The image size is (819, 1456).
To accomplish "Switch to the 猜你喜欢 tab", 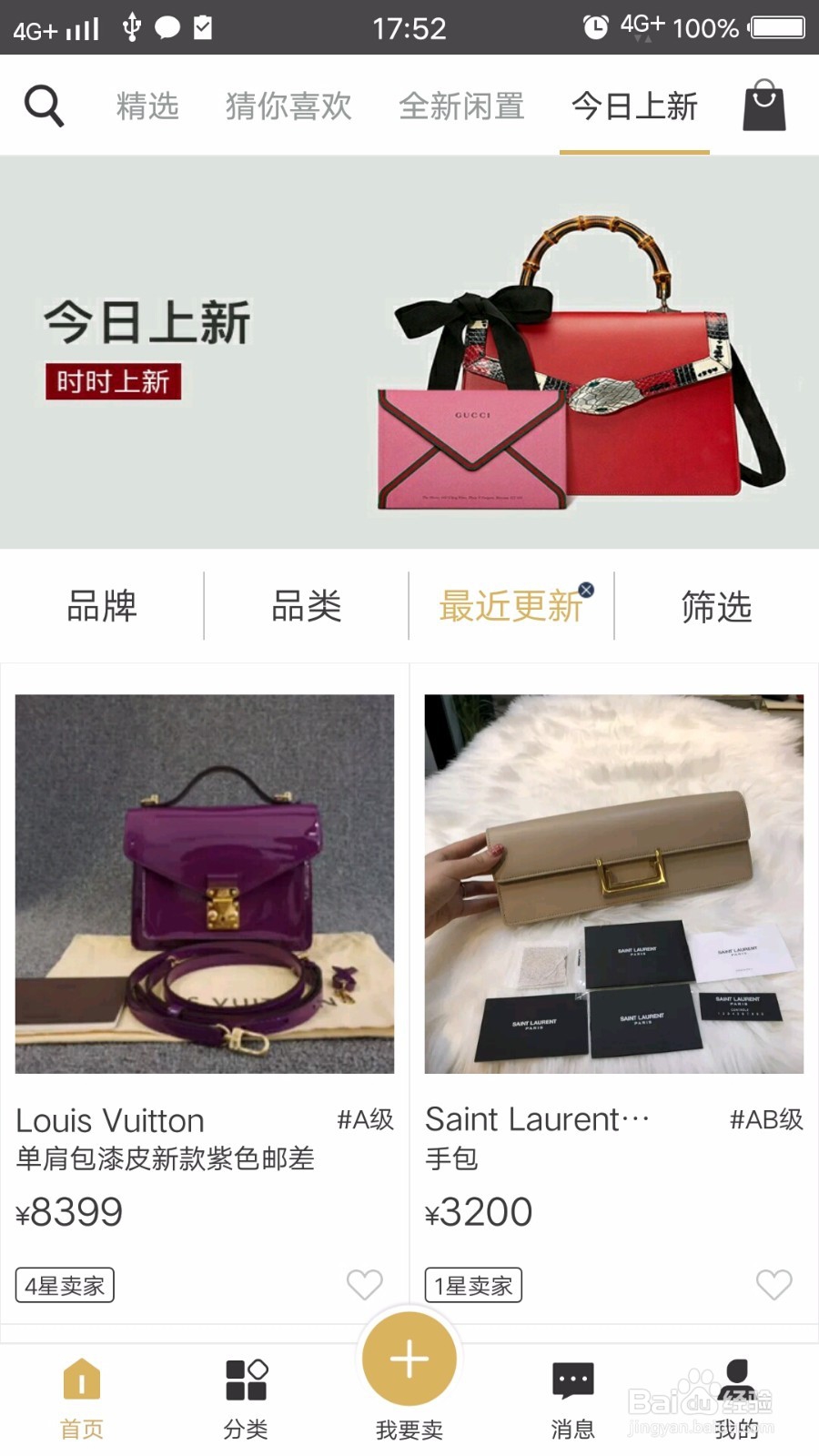I will [288, 105].
